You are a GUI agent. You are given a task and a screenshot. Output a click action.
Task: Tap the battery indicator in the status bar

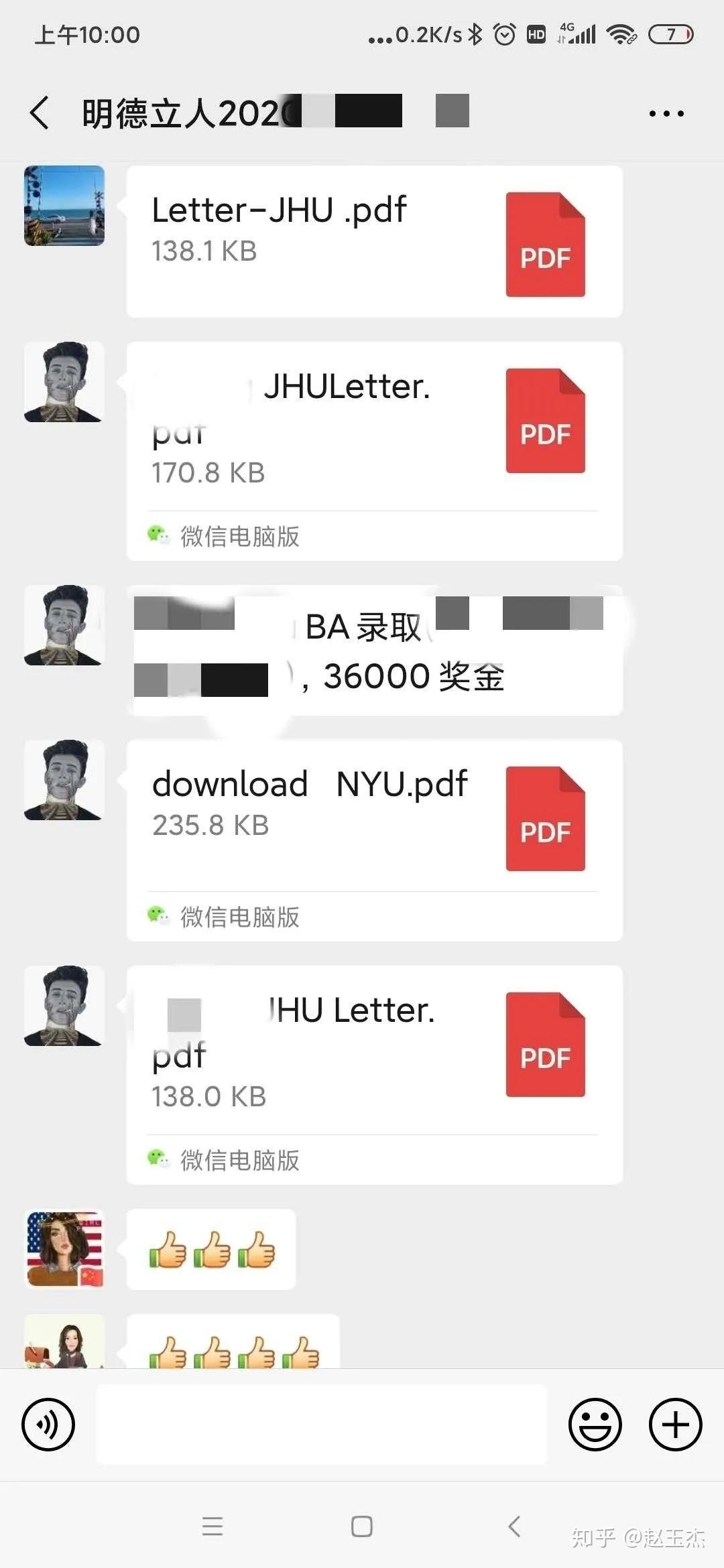click(x=670, y=34)
